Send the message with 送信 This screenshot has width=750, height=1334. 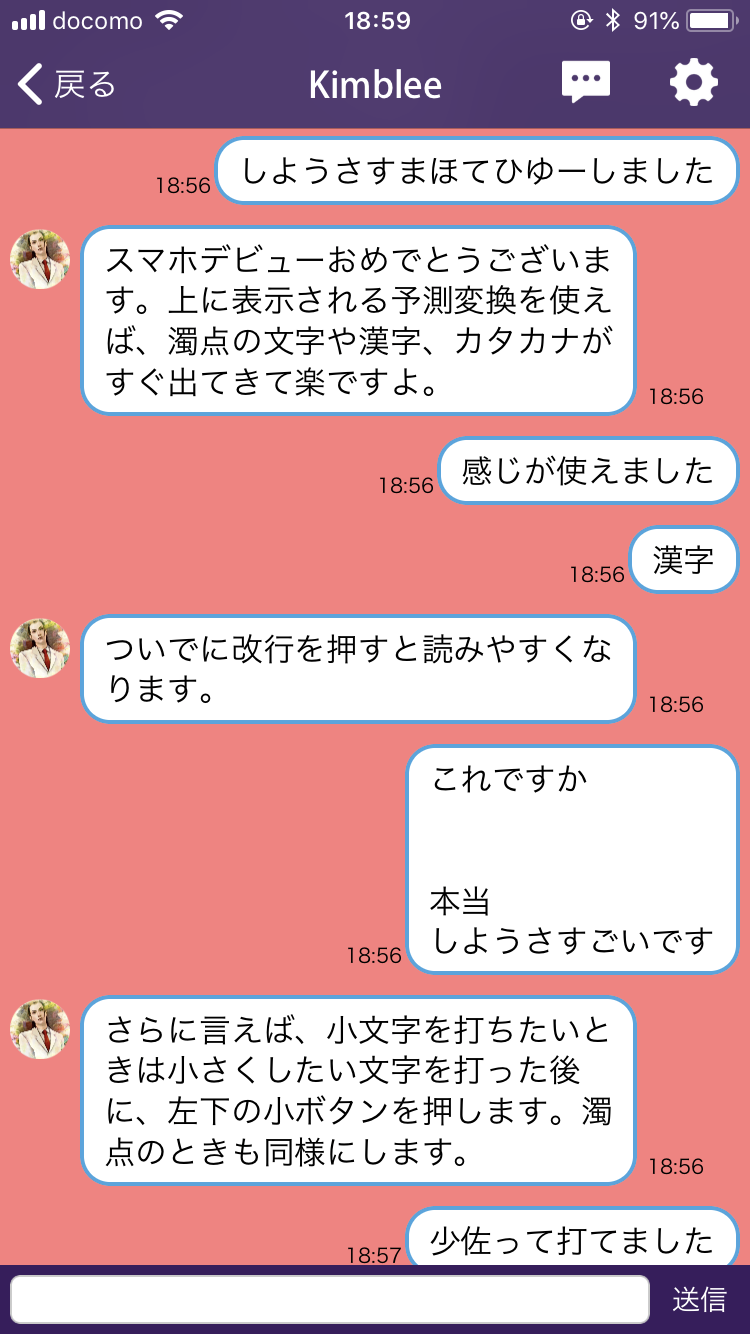click(x=699, y=1299)
